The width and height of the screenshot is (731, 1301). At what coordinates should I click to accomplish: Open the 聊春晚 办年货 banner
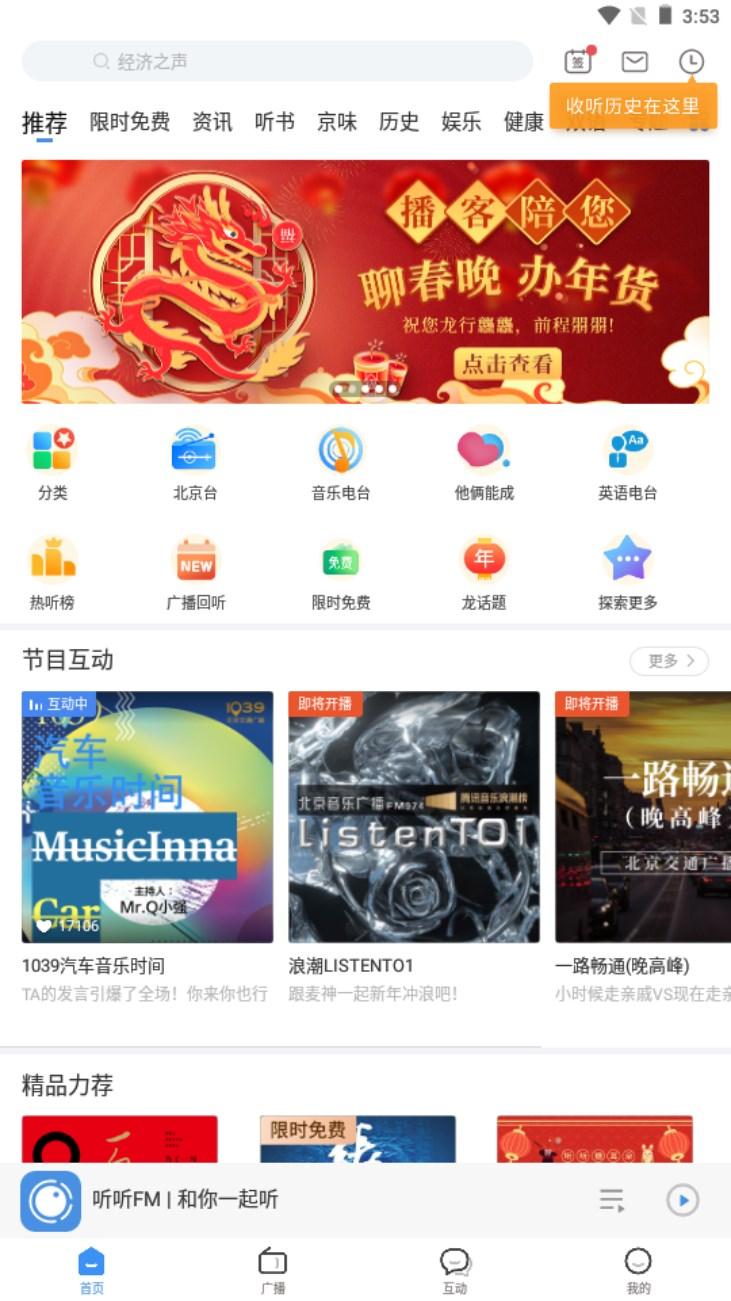tap(365, 282)
